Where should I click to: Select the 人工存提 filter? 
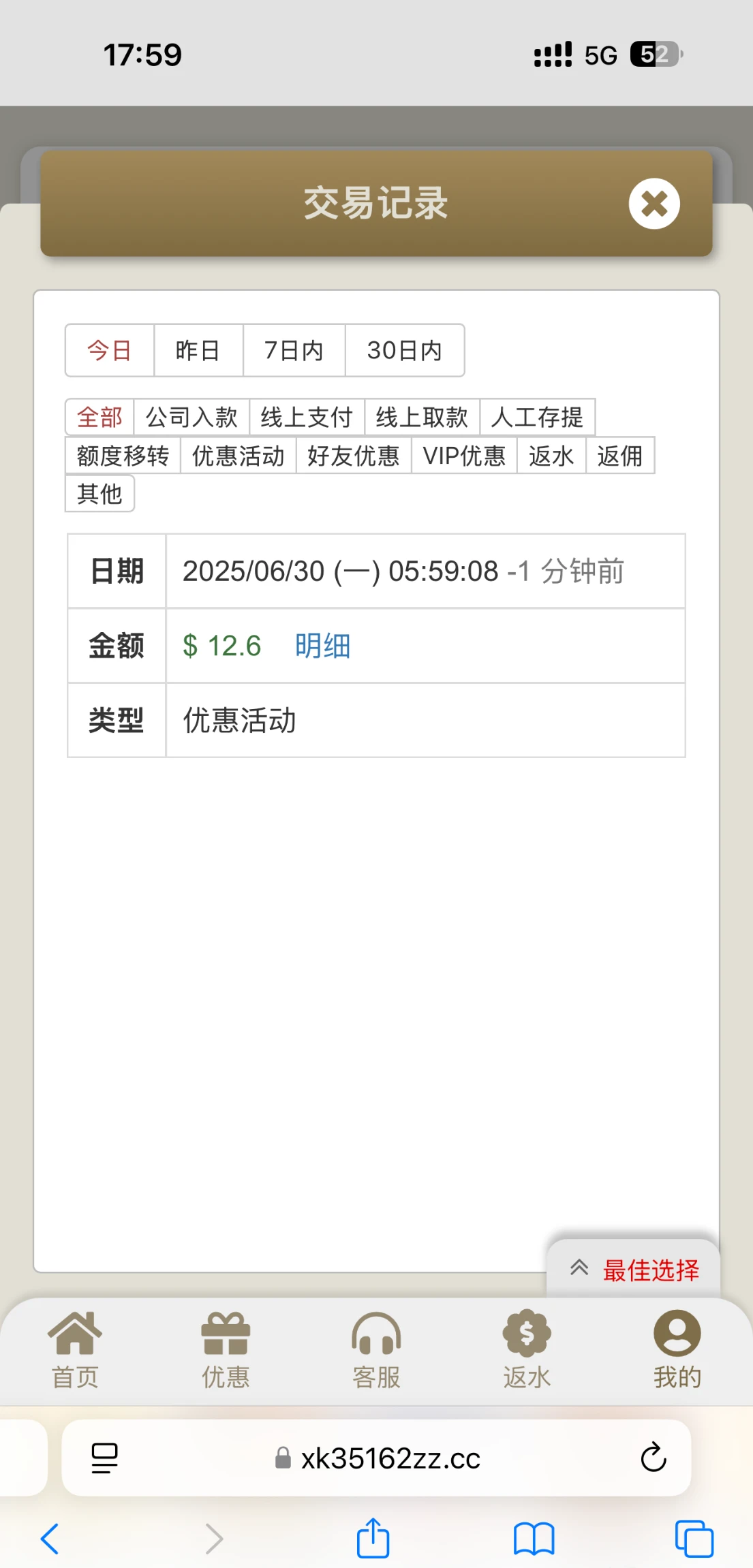537,417
